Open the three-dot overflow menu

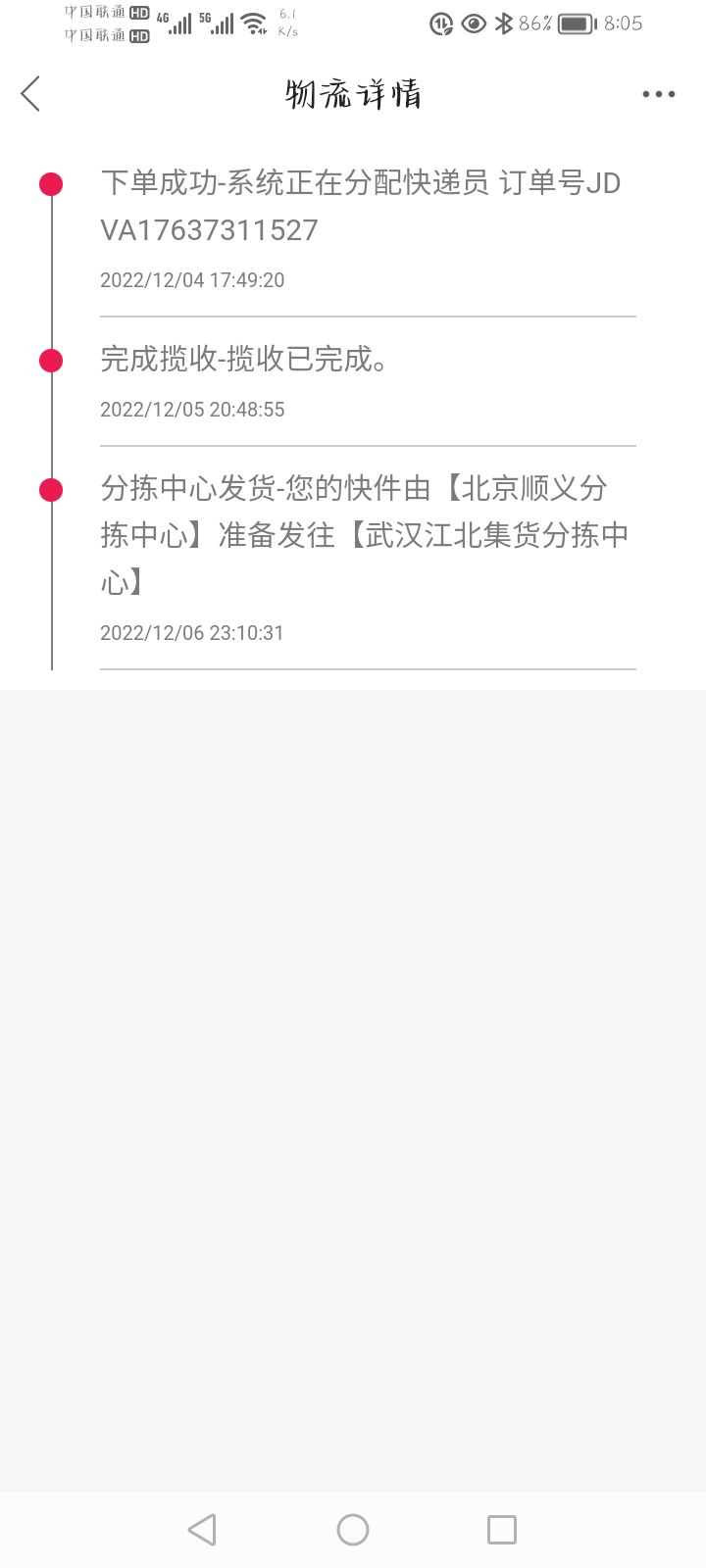[x=658, y=94]
